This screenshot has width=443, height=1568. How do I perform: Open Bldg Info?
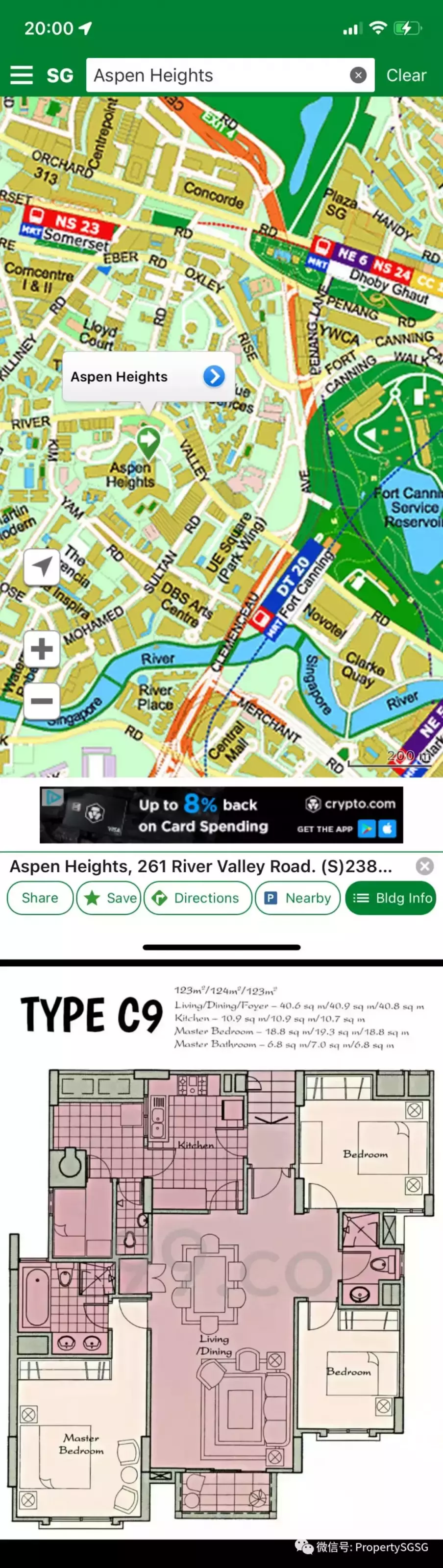point(391,898)
